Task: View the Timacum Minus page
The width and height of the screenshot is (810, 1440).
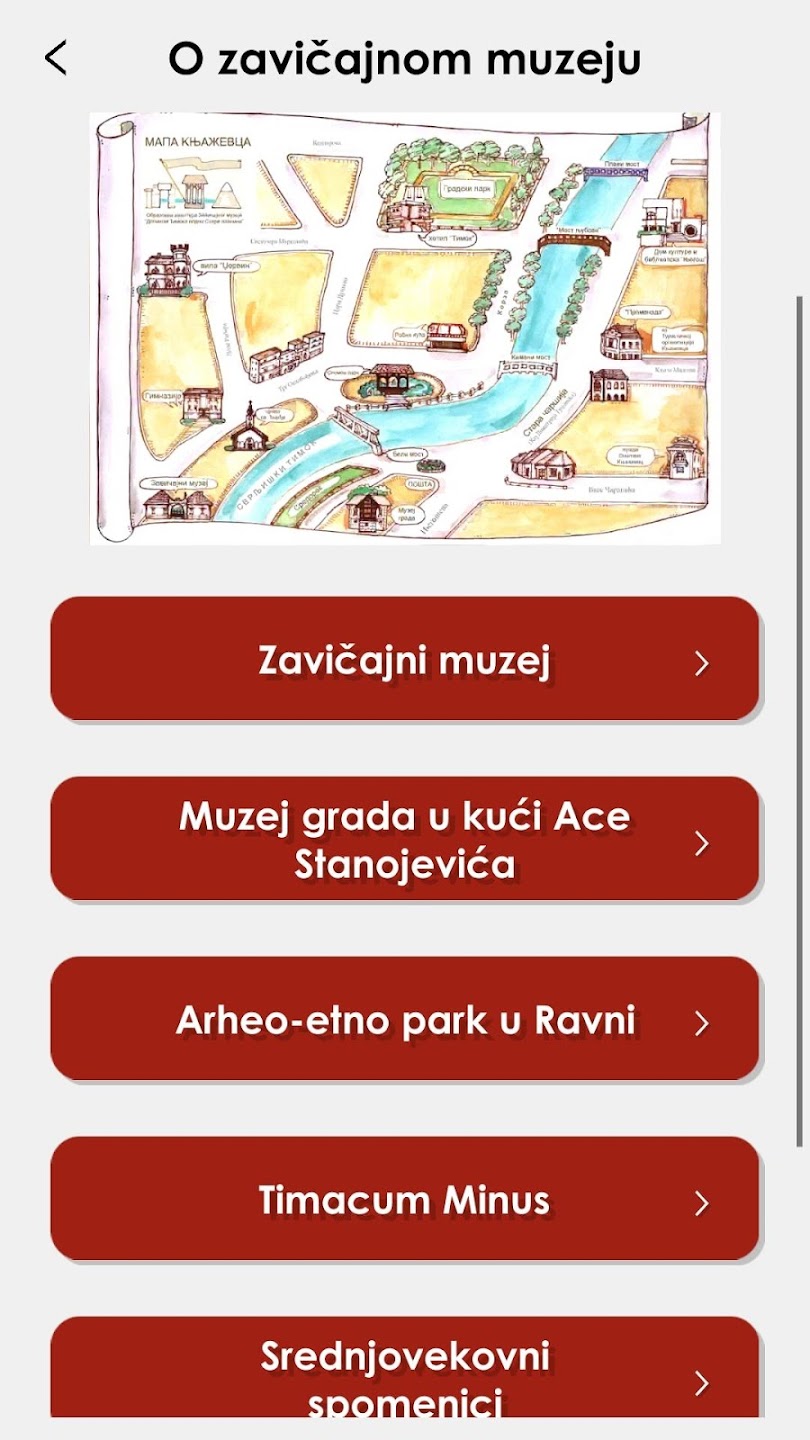Action: pos(405,1200)
